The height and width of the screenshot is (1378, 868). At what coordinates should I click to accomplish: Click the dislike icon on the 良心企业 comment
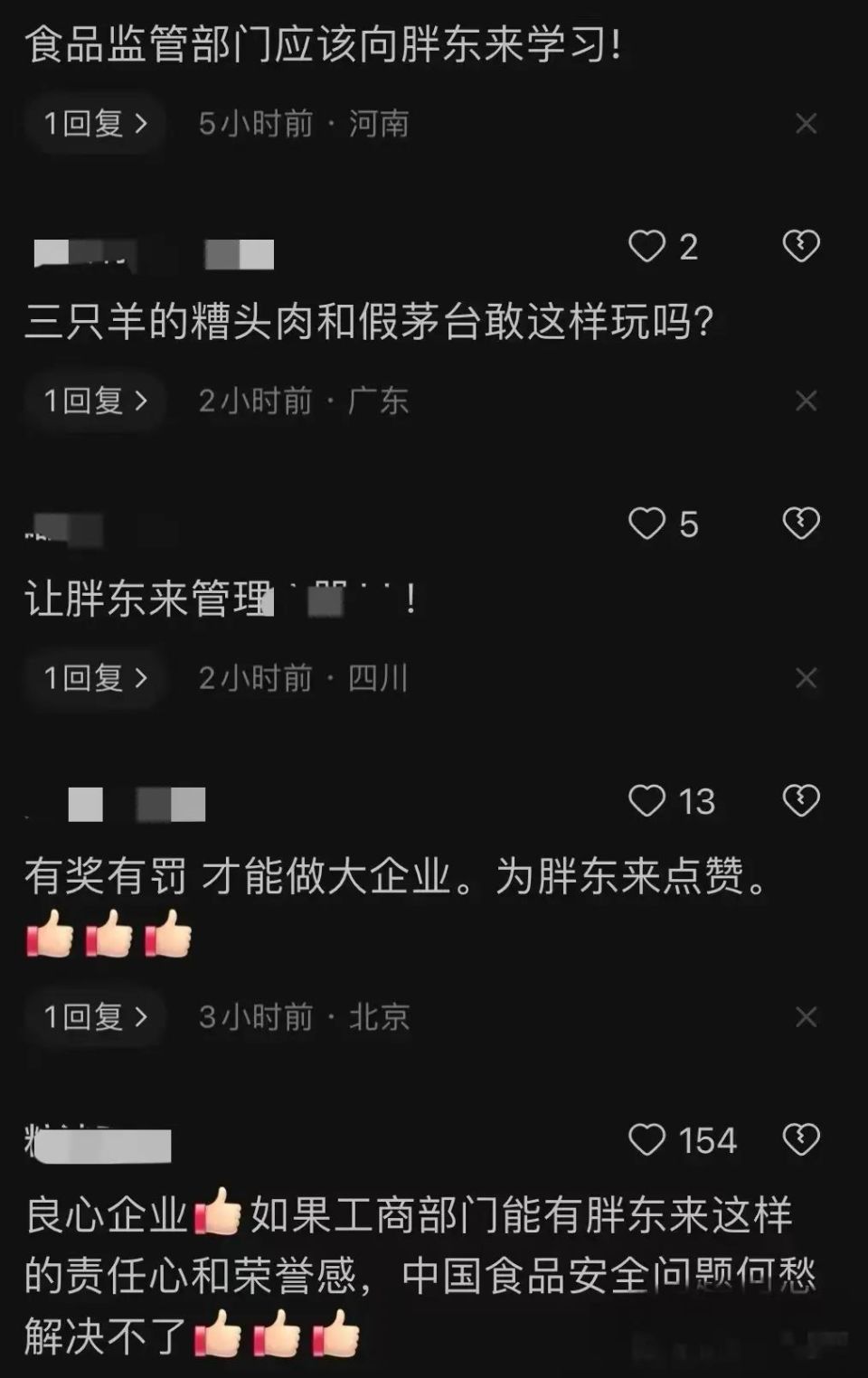tap(799, 1139)
